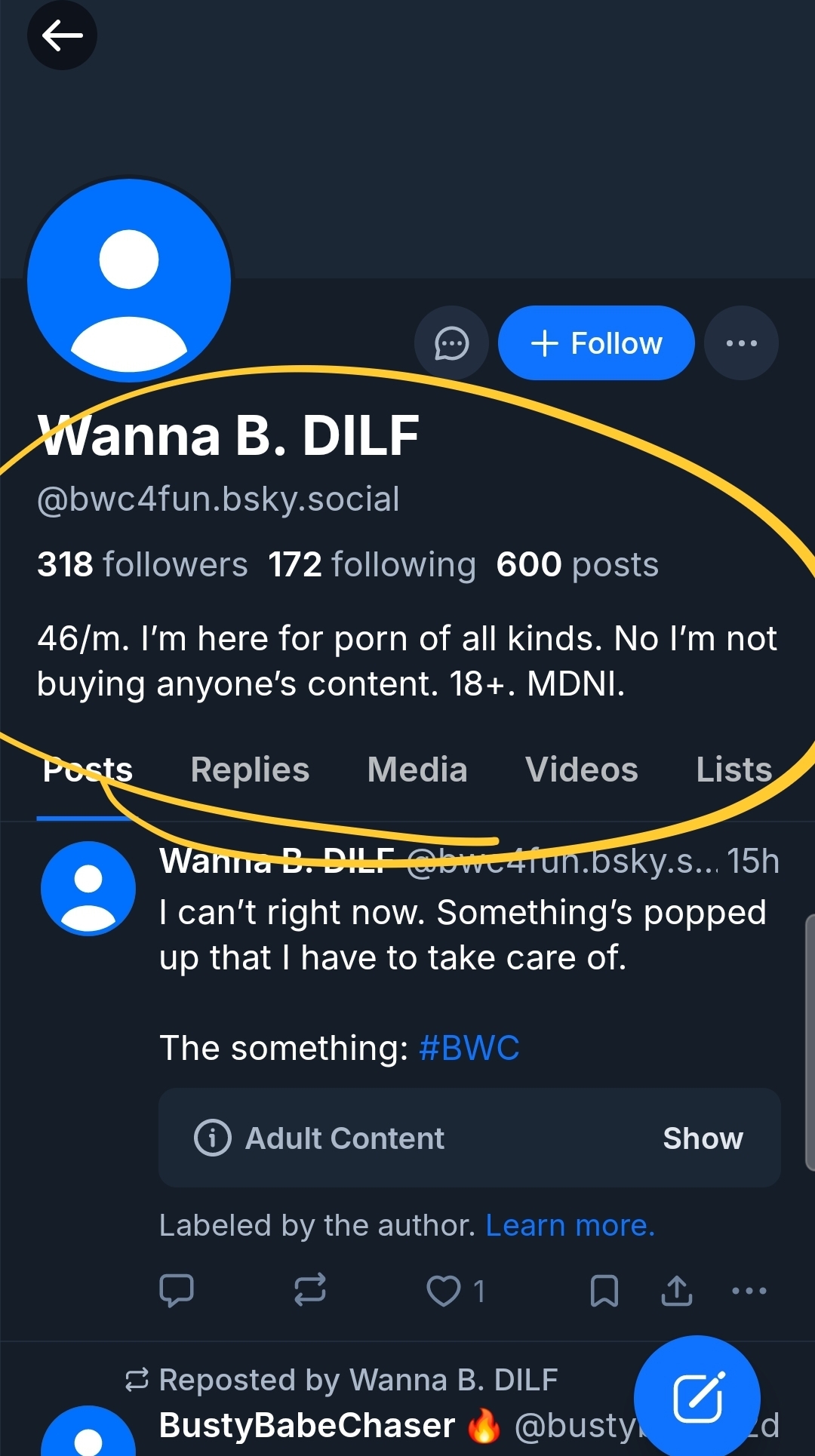This screenshot has width=815, height=1456.
Task: View the 172 following list
Action: (x=372, y=564)
